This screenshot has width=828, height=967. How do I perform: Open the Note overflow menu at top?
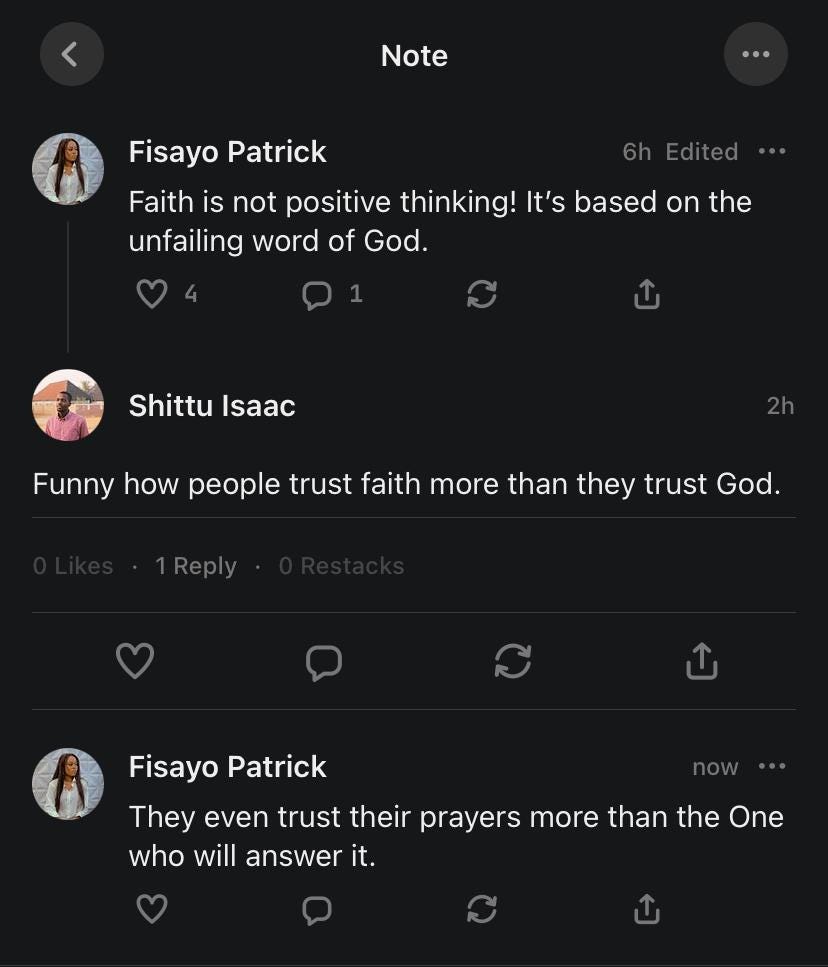pyautogui.click(x=755, y=54)
